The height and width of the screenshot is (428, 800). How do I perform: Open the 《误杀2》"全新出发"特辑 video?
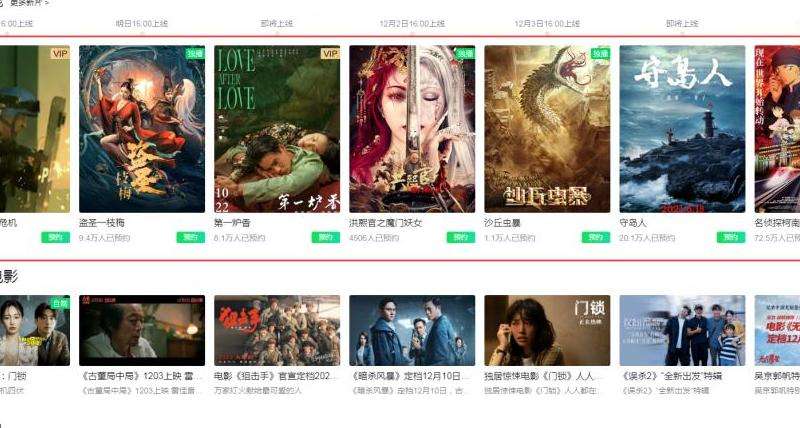point(682,330)
